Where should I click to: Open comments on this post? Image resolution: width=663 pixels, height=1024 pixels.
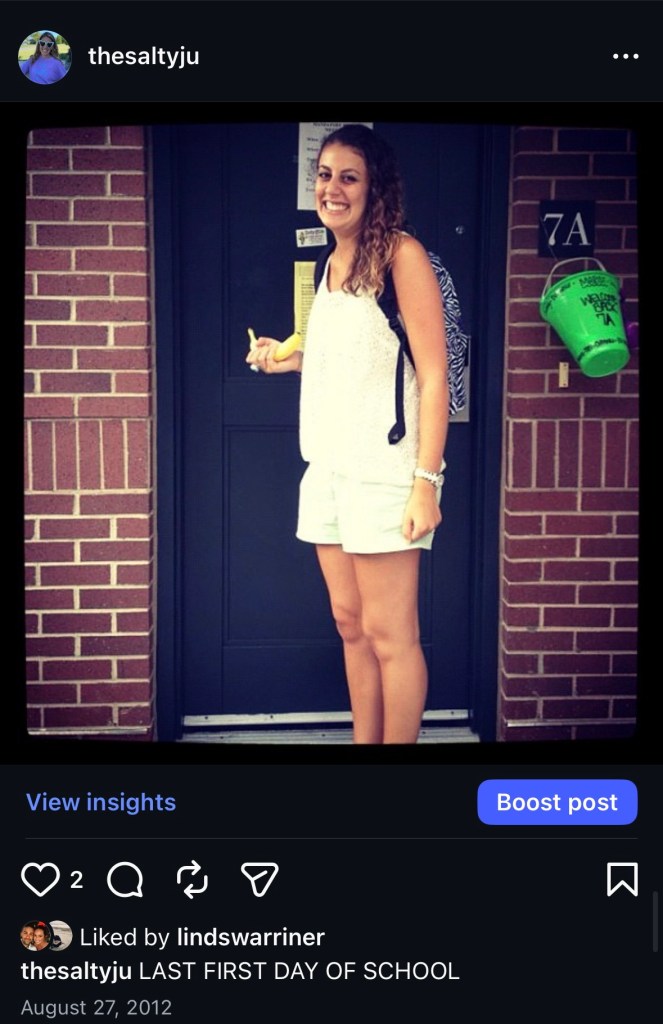coord(125,880)
